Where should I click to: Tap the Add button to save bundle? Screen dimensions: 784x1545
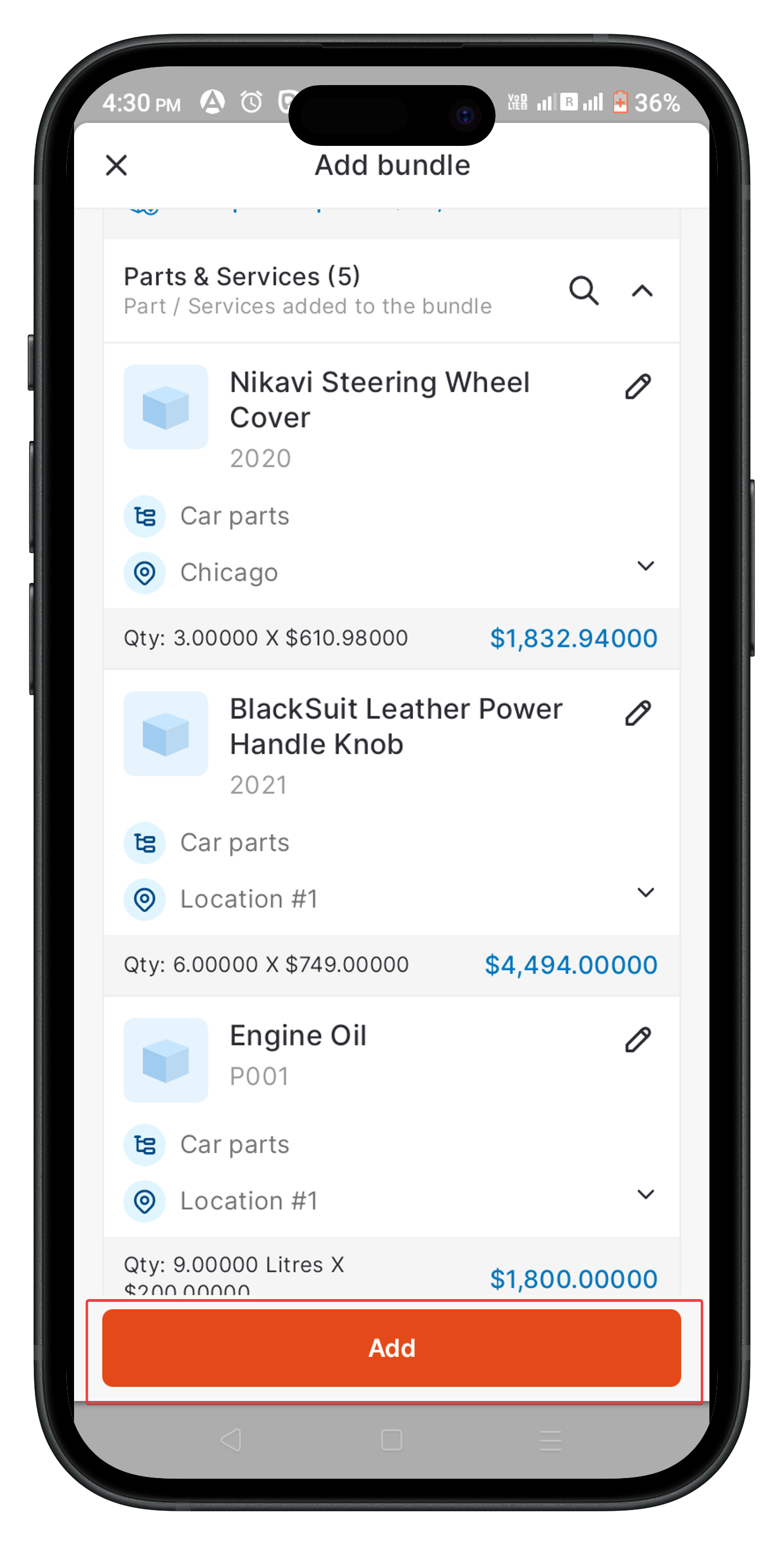click(x=391, y=1348)
